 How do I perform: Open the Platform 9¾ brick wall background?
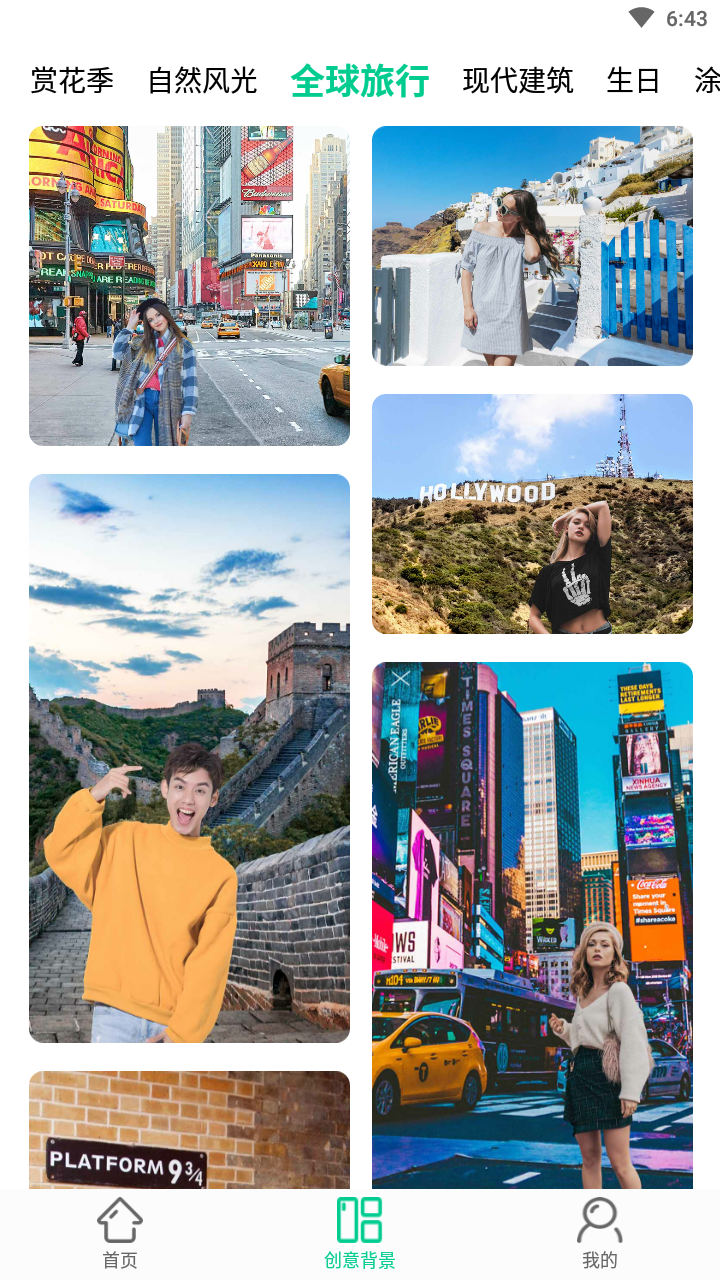(x=189, y=1130)
